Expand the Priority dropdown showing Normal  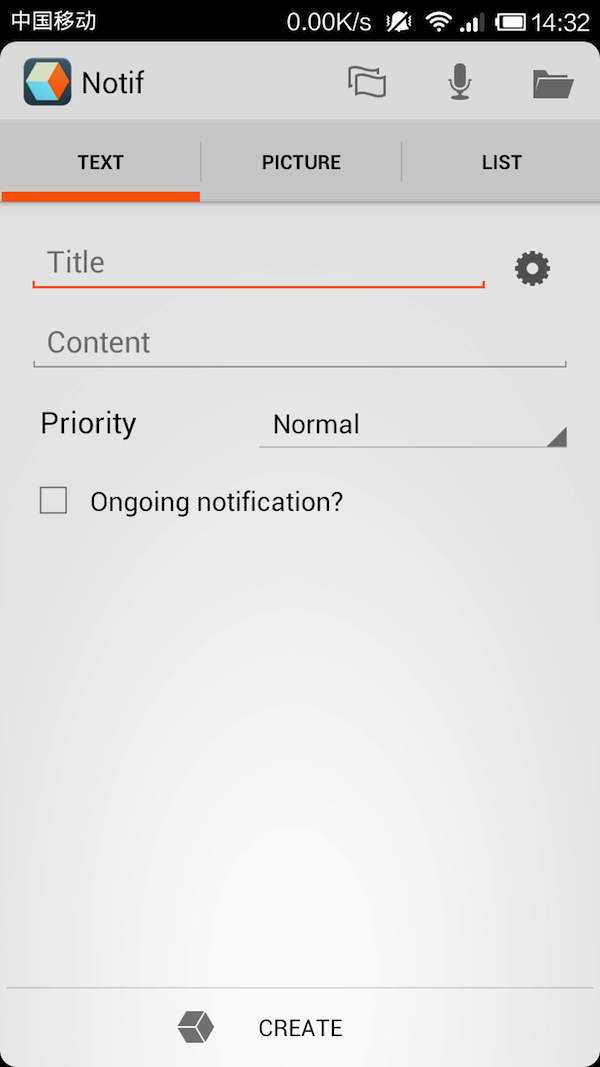pos(412,425)
